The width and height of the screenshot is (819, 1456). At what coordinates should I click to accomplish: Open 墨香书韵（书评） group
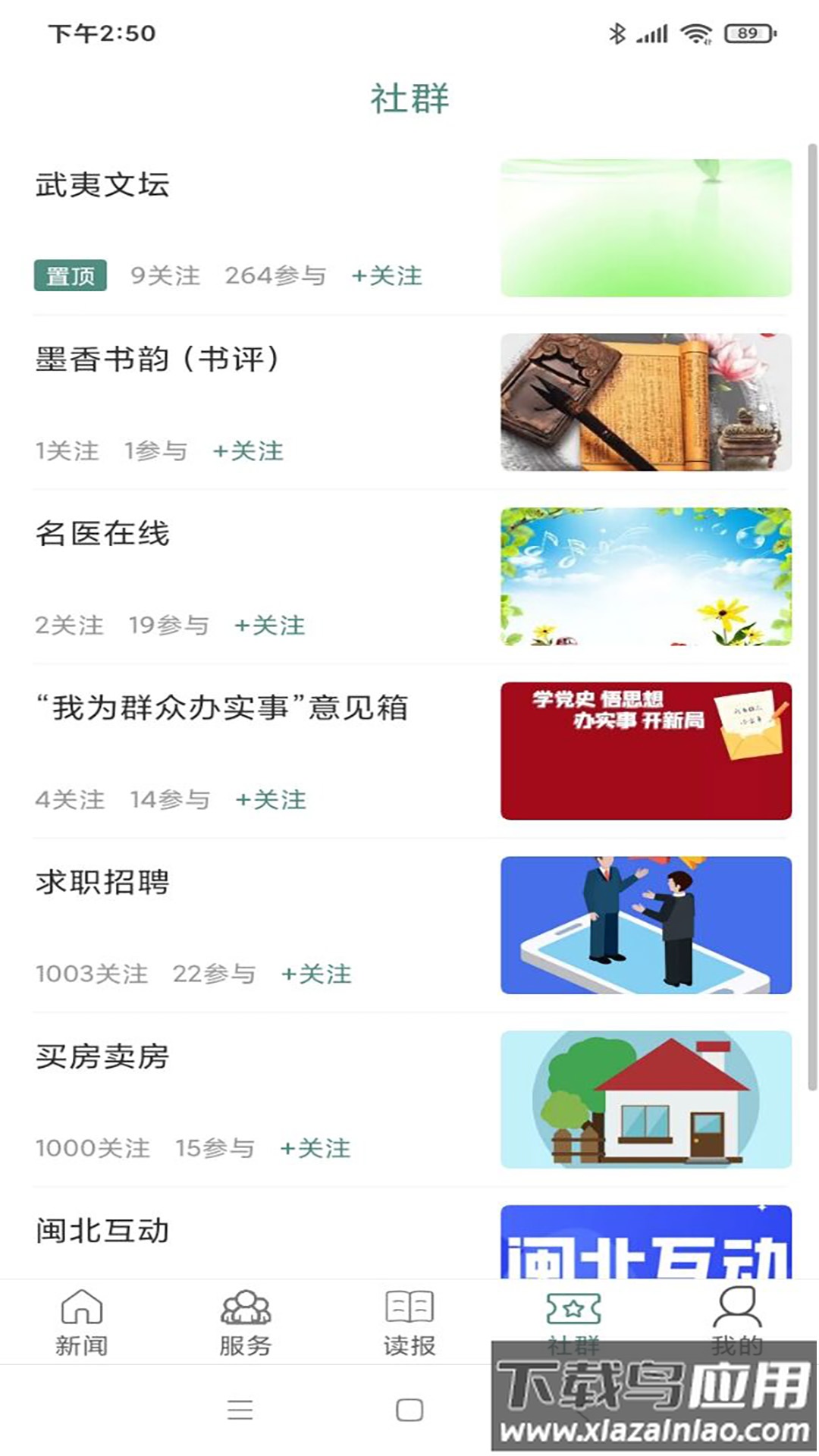pyautogui.click(x=158, y=359)
